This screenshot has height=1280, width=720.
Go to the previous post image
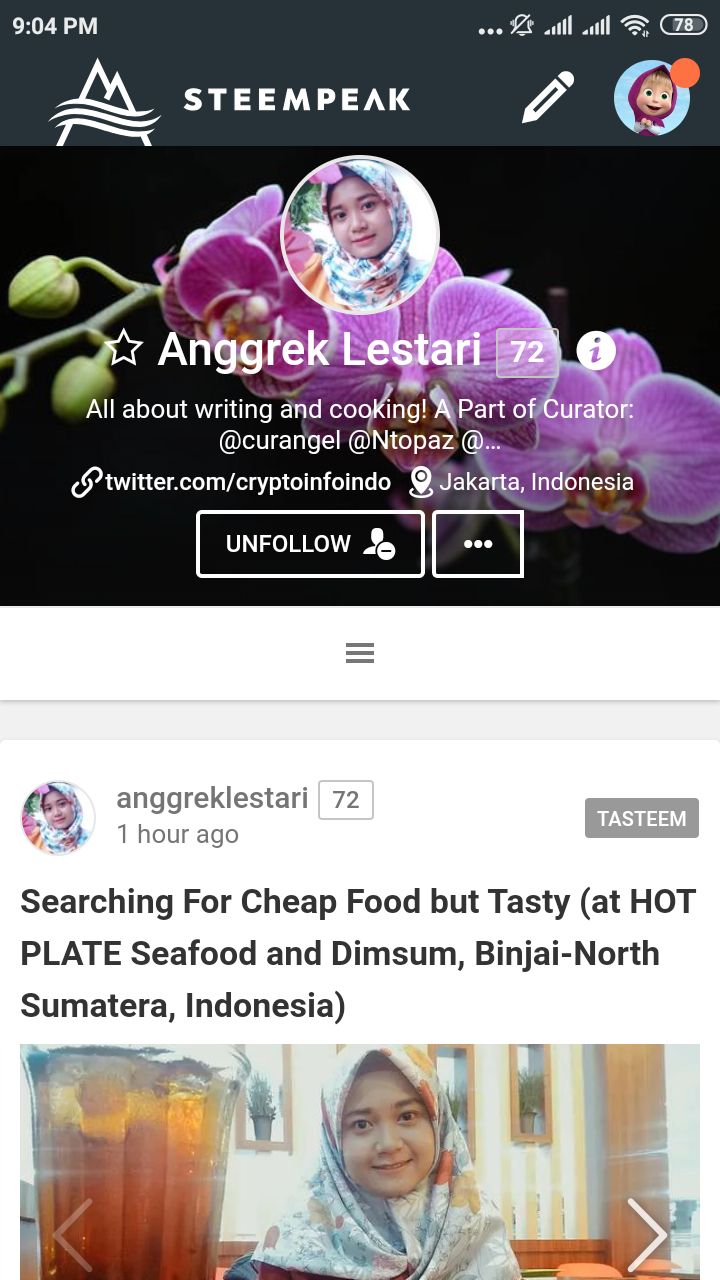point(72,1234)
